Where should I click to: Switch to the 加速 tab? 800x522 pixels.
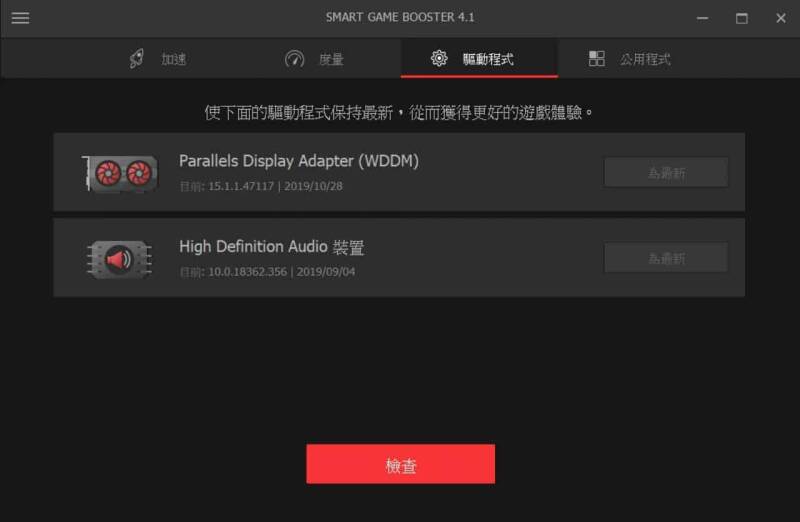point(158,59)
